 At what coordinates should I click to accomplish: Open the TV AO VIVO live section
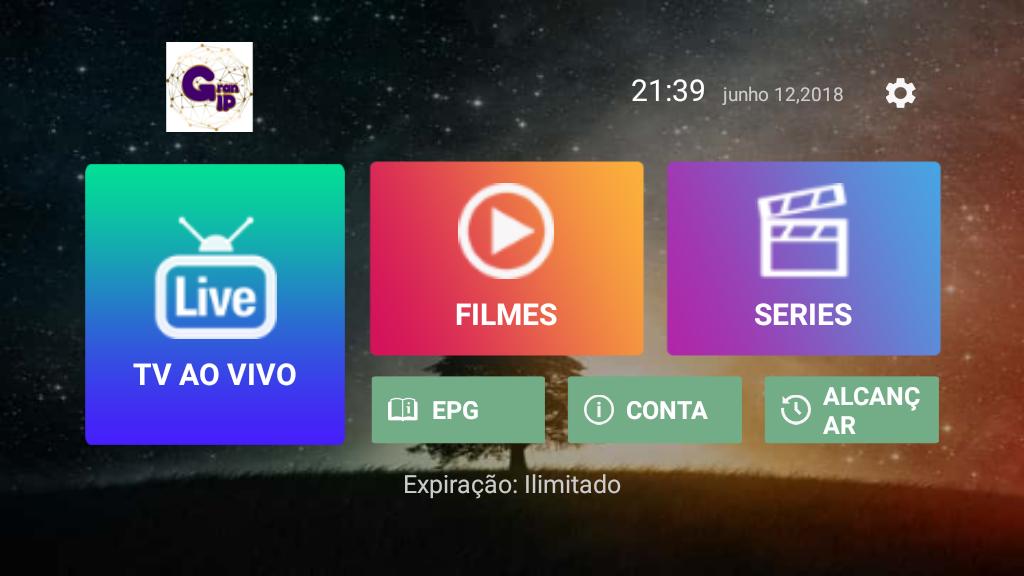215,304
